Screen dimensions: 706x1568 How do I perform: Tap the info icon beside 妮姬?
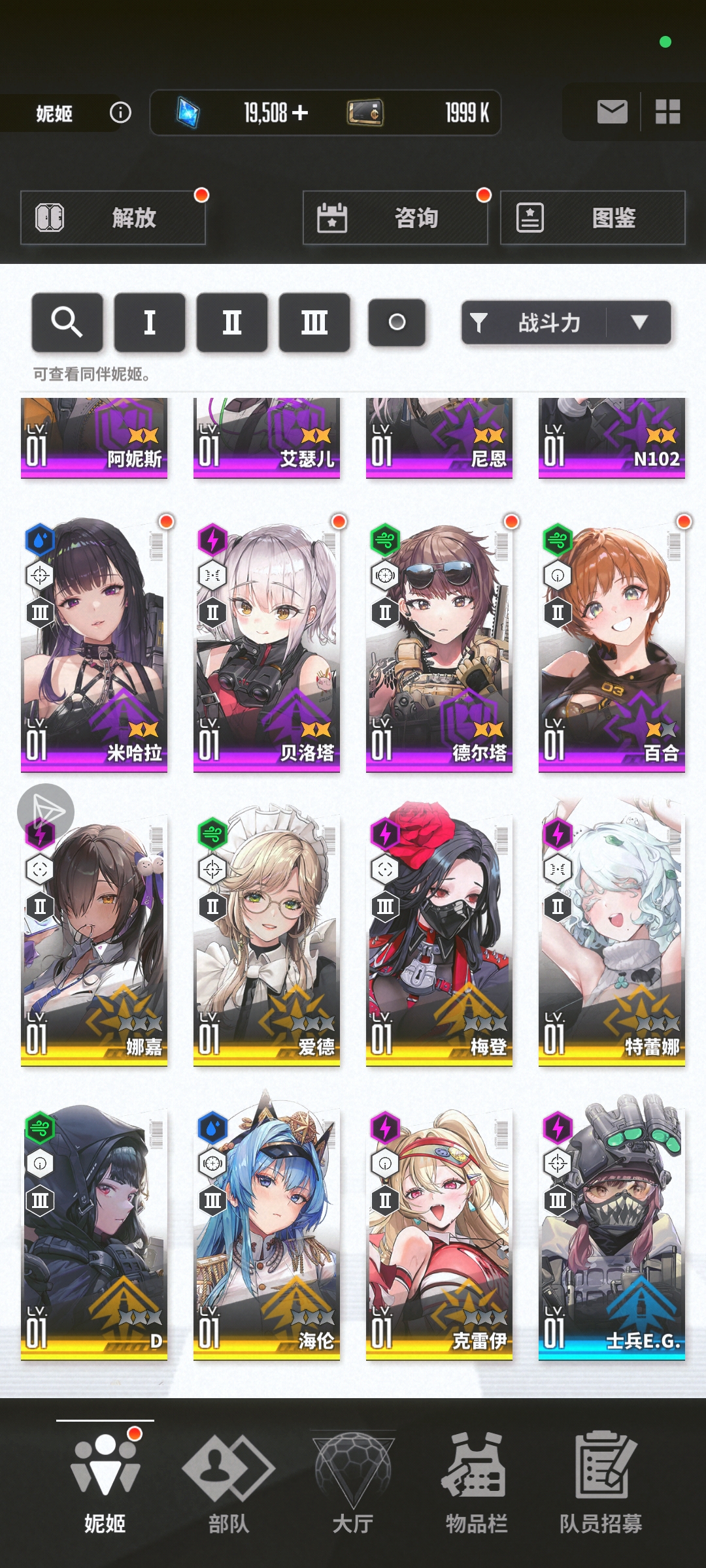(x=120, y=113)
